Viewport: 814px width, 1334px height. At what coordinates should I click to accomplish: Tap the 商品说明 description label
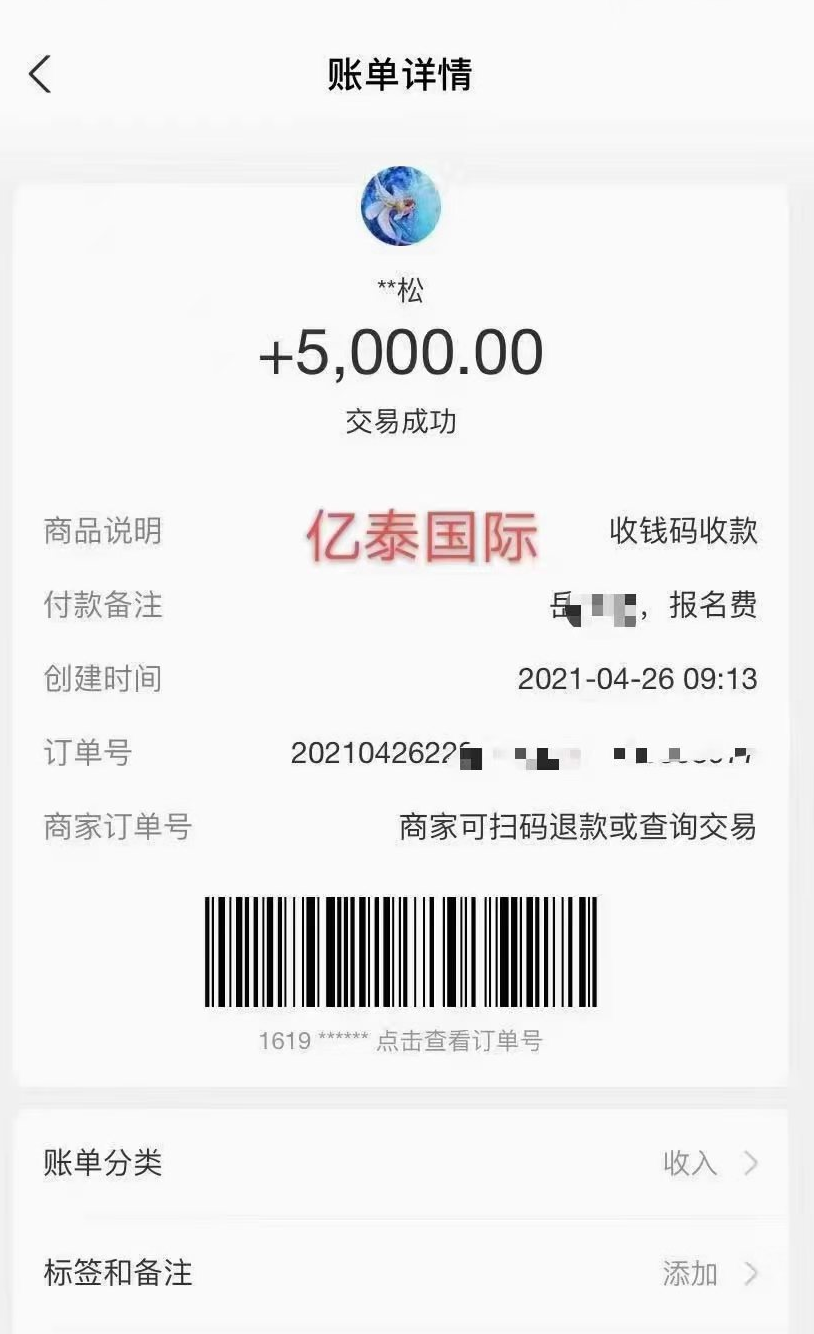pos(100,531)
